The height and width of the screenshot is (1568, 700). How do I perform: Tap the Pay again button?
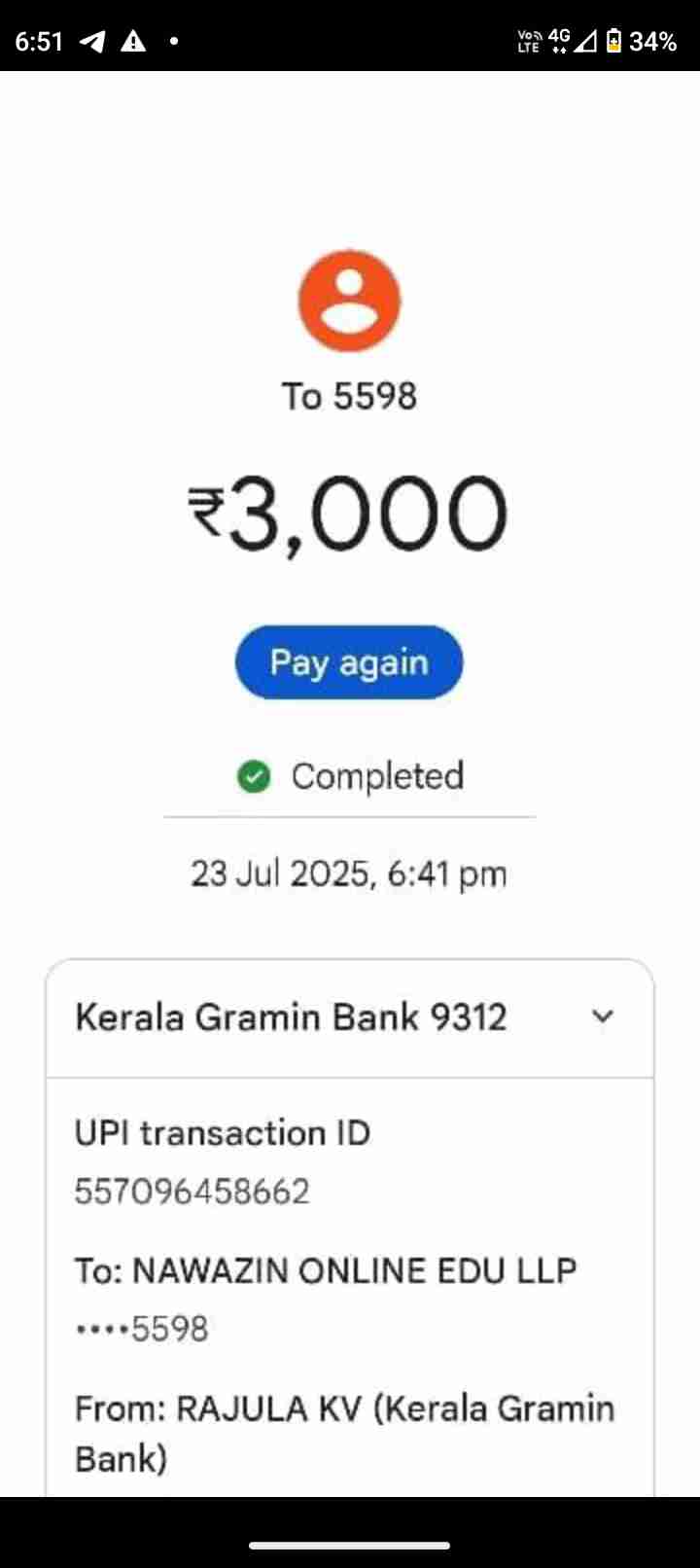click(349, 662)
